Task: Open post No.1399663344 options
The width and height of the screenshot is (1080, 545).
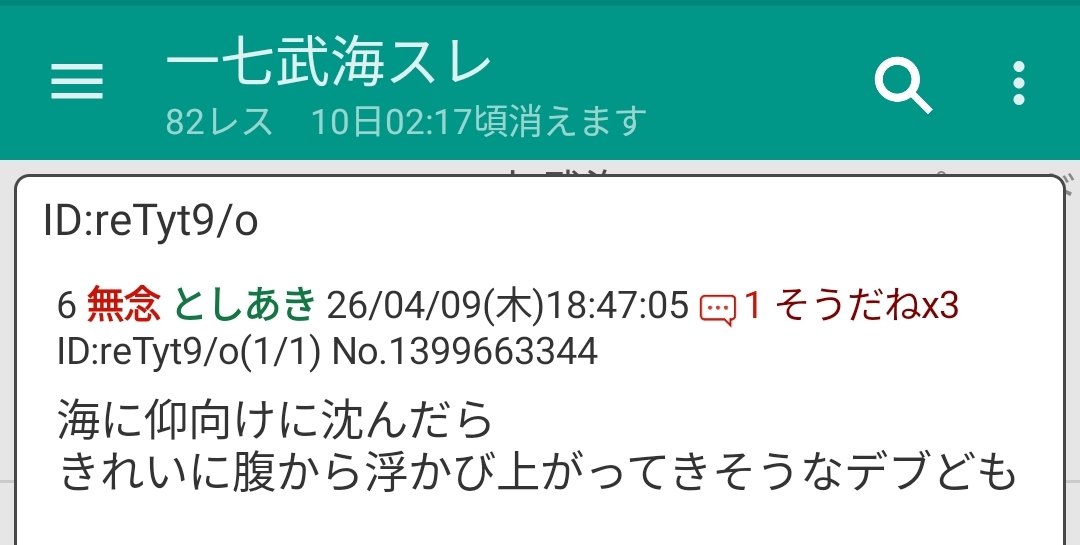Action: (x=464, y=351)
